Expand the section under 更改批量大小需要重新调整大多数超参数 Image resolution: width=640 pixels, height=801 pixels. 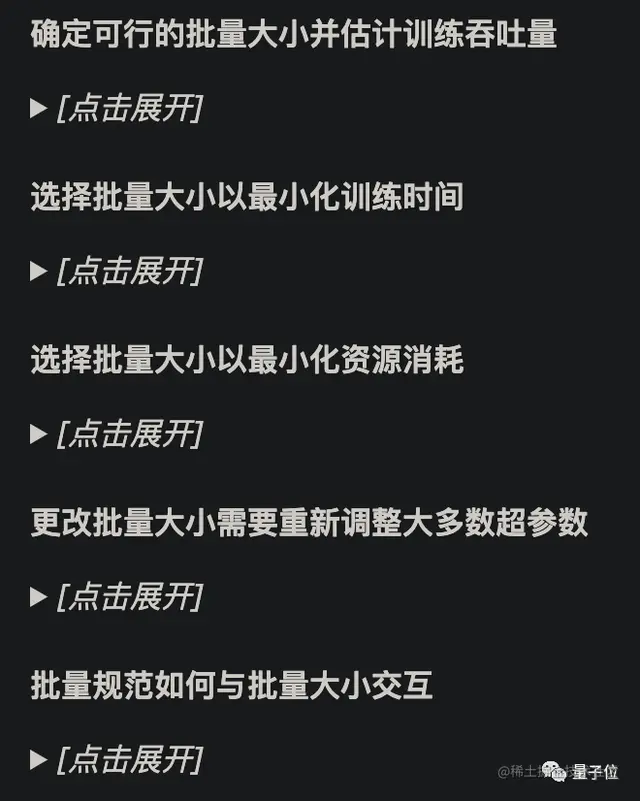click(x=116, y=597)
